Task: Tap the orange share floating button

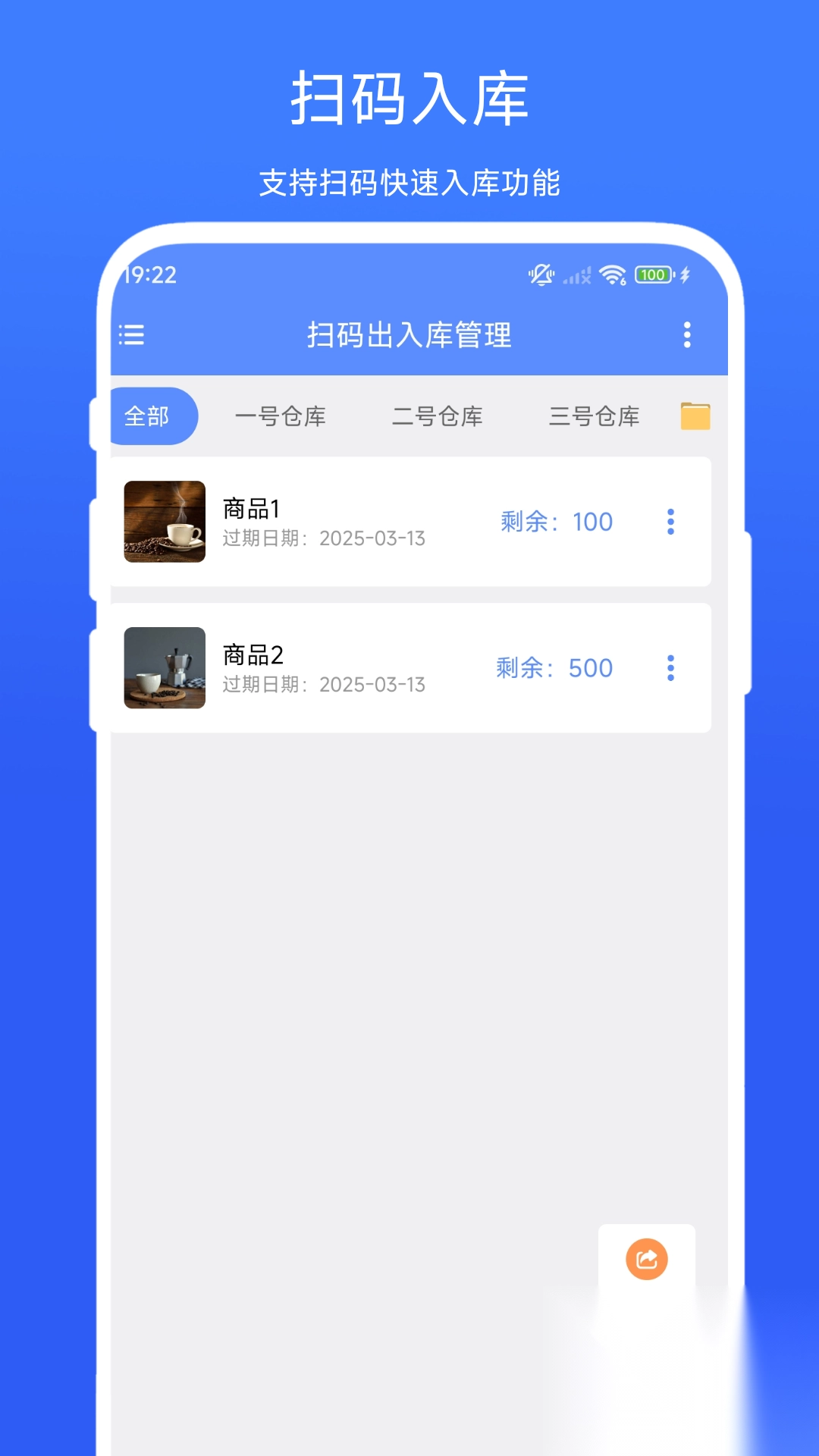Action: tap(646, 1259)
